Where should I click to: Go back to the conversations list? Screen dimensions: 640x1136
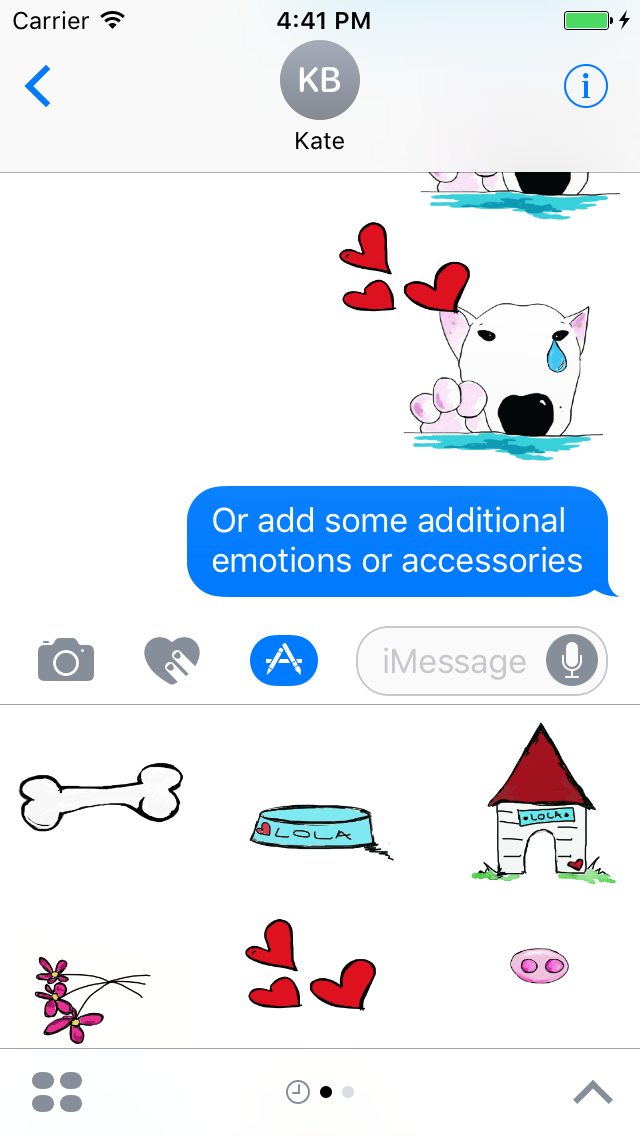point(38,87)
